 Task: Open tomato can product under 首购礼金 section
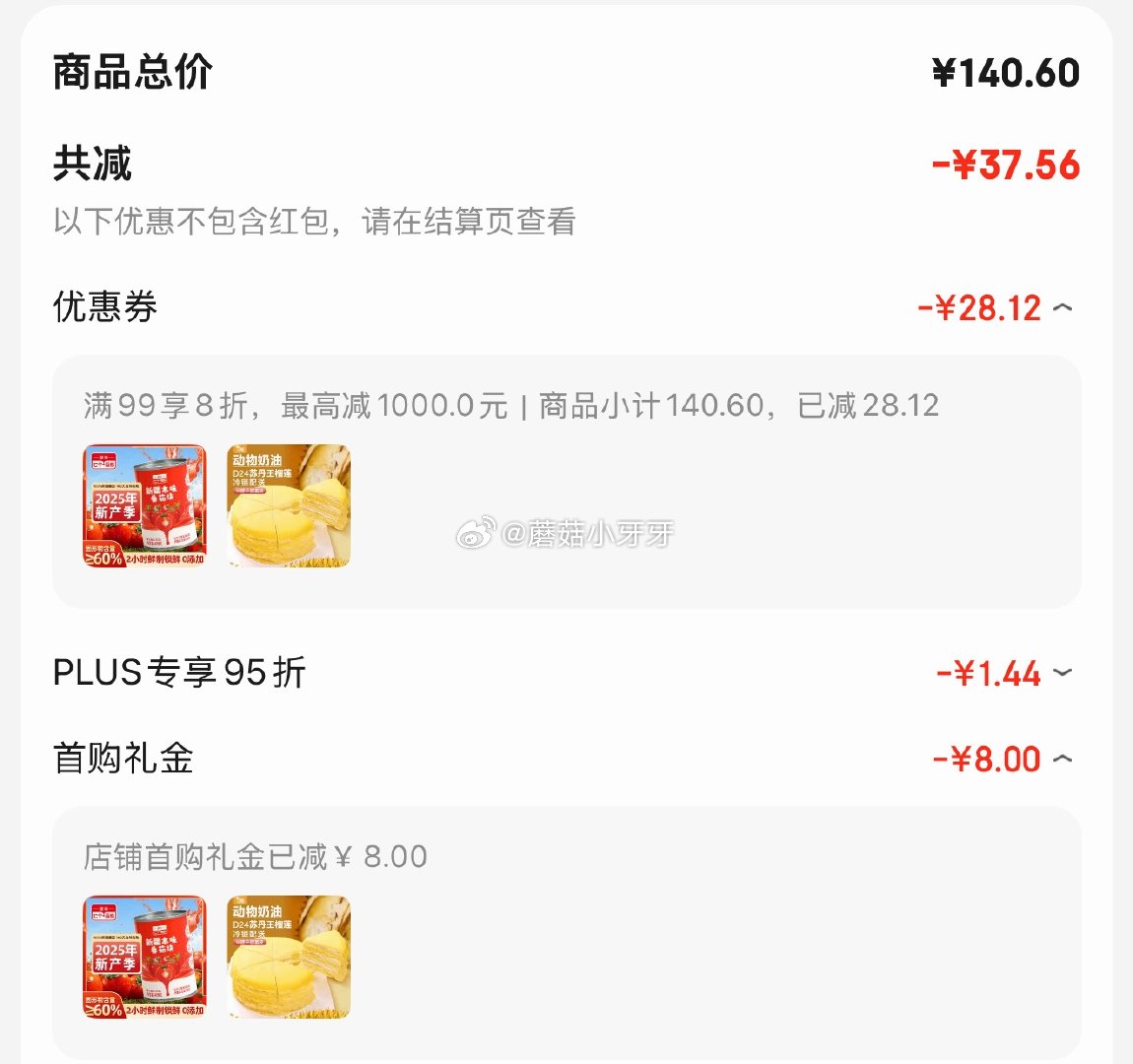[145, 957]
